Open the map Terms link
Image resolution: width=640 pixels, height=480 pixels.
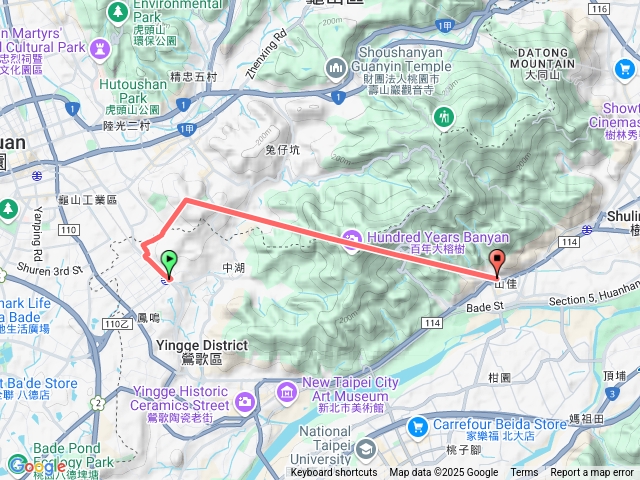tap(524, 473)
